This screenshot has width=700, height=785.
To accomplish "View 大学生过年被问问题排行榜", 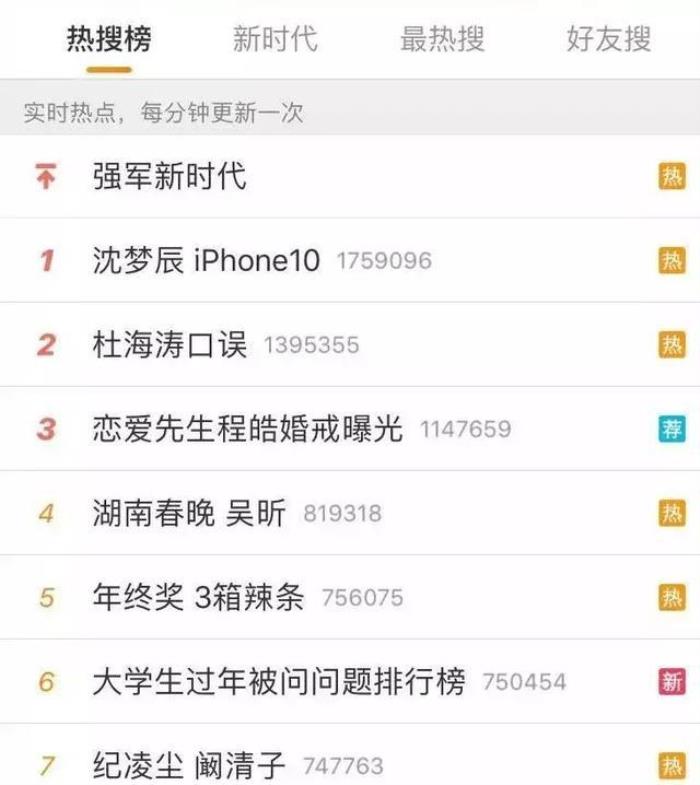I will click(277, 682).
